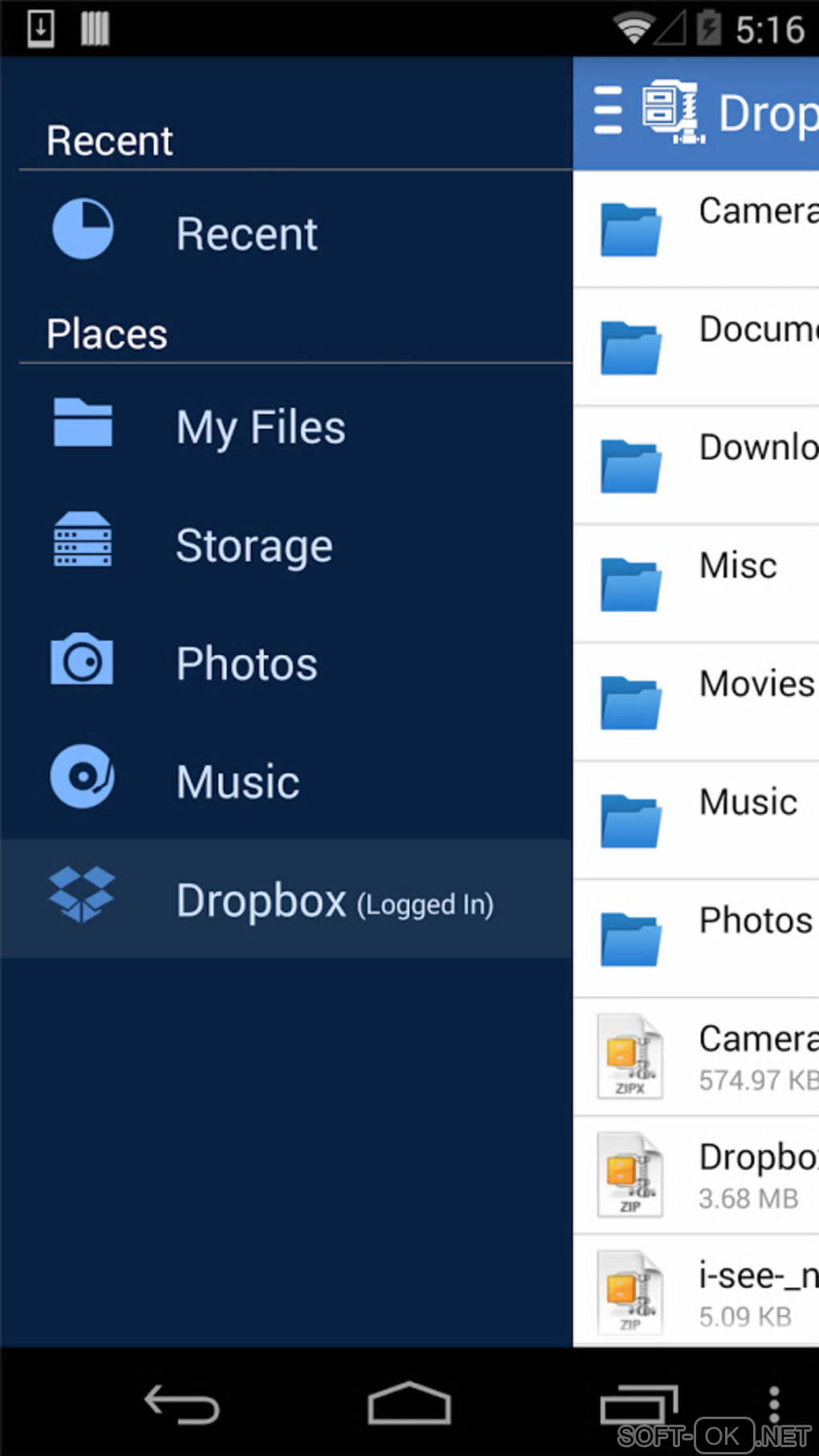This screenshot has width=819, height=1456.
Task: Tap the drawer menu icon beside Drop
Action: tap(608, 111)
